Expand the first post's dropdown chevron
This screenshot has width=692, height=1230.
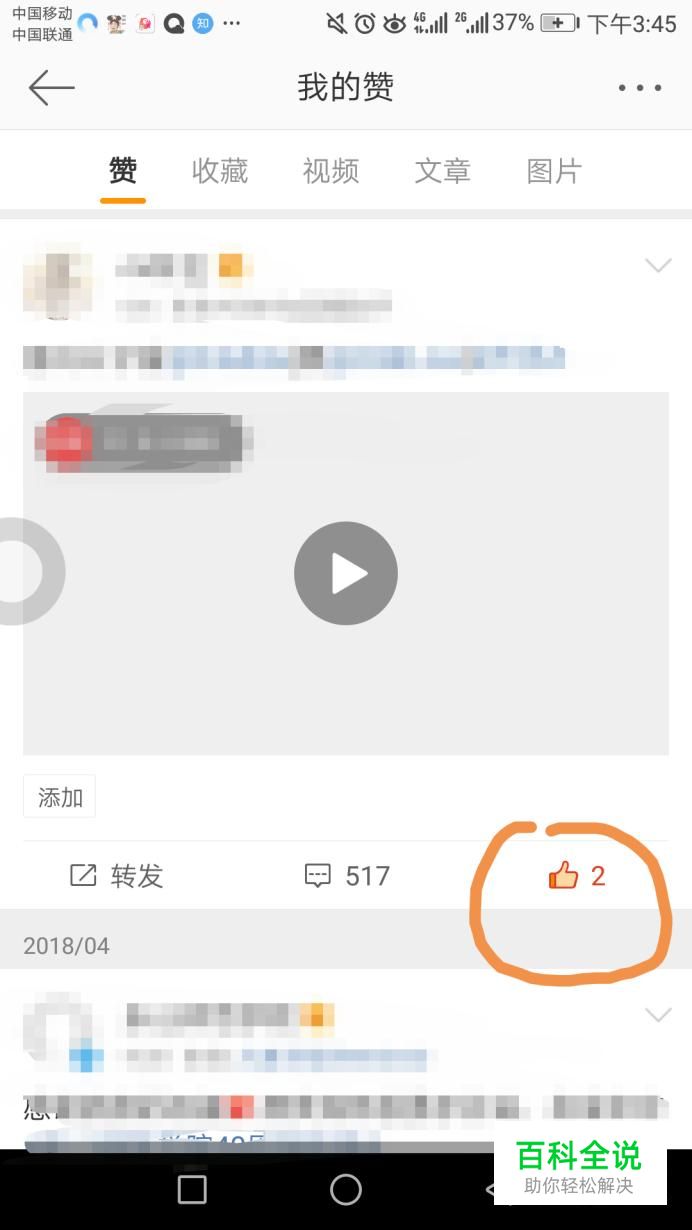pos(658,265)
